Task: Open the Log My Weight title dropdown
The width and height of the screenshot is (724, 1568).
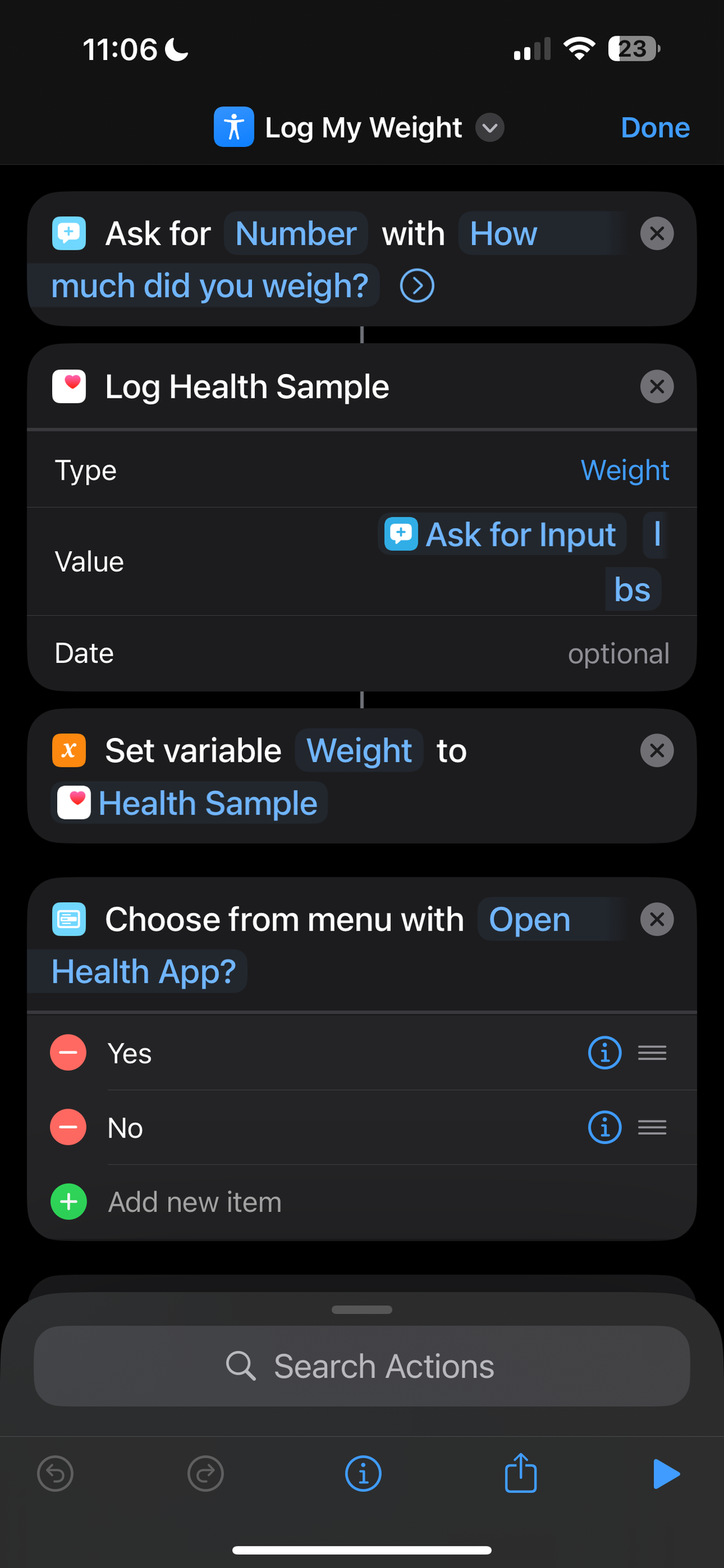Action: click(489, 128)
